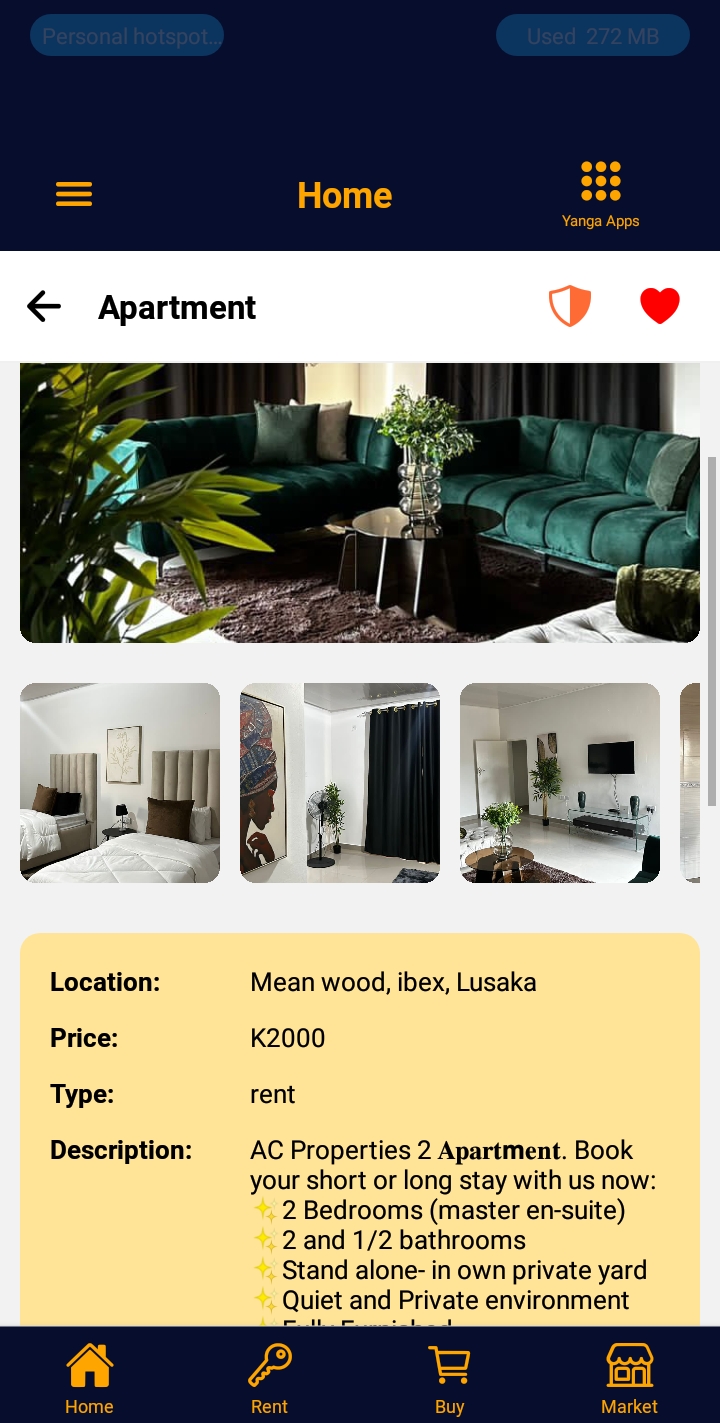720x1423 pixels.
Task: Toggle the red heart favorite
Action: tap(660, 306)
